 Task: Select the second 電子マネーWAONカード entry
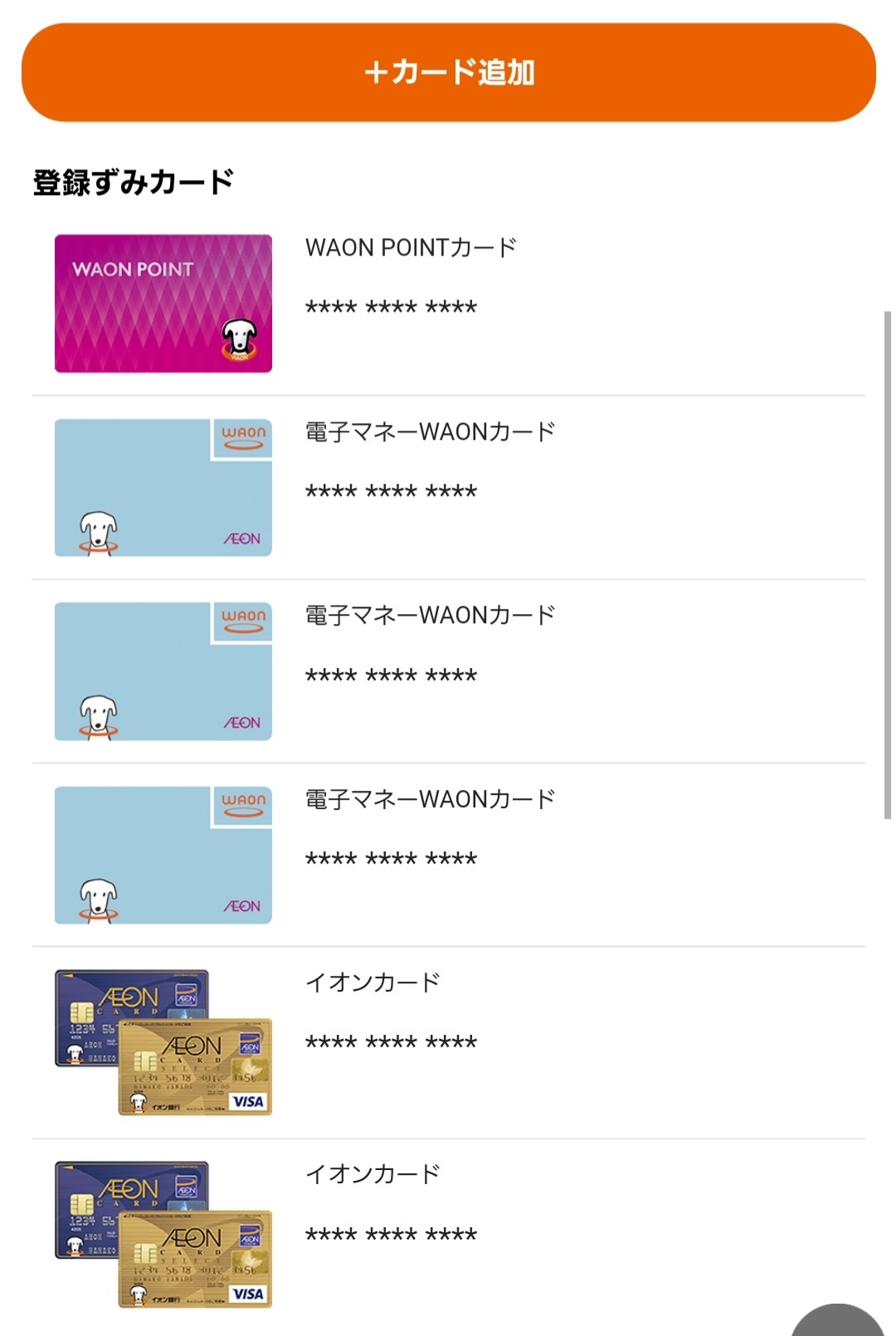(x=448, y=671)
